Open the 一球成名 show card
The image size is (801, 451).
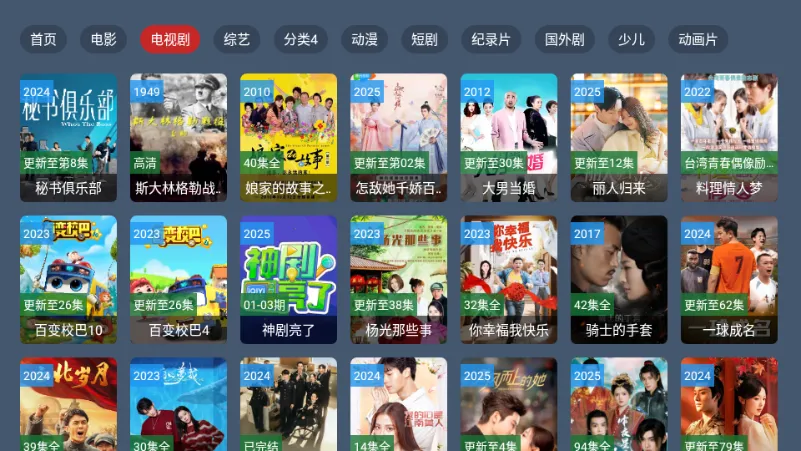[x=729, y=279]
